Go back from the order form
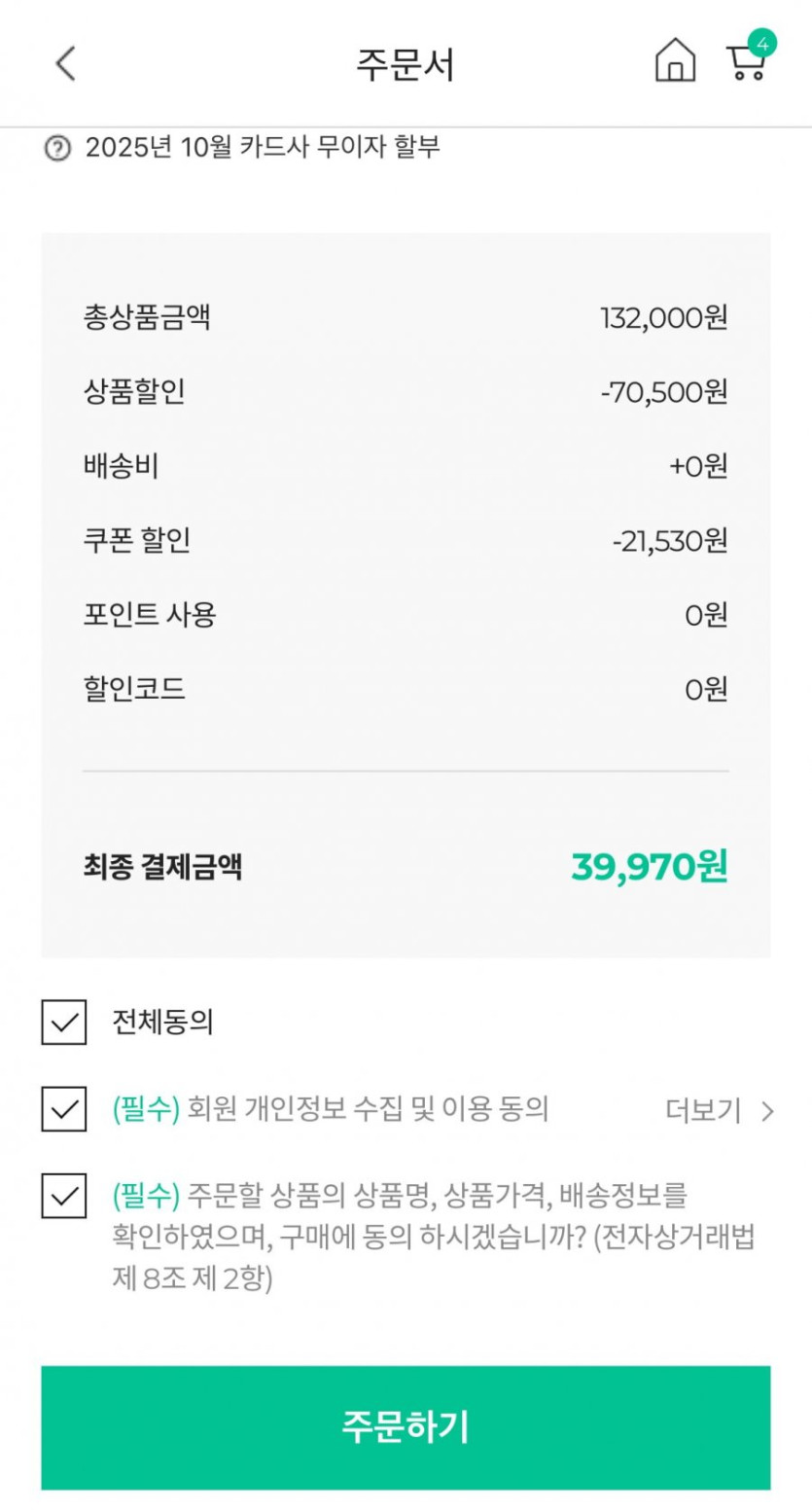 pyautogui.click(x=65, y=63)
